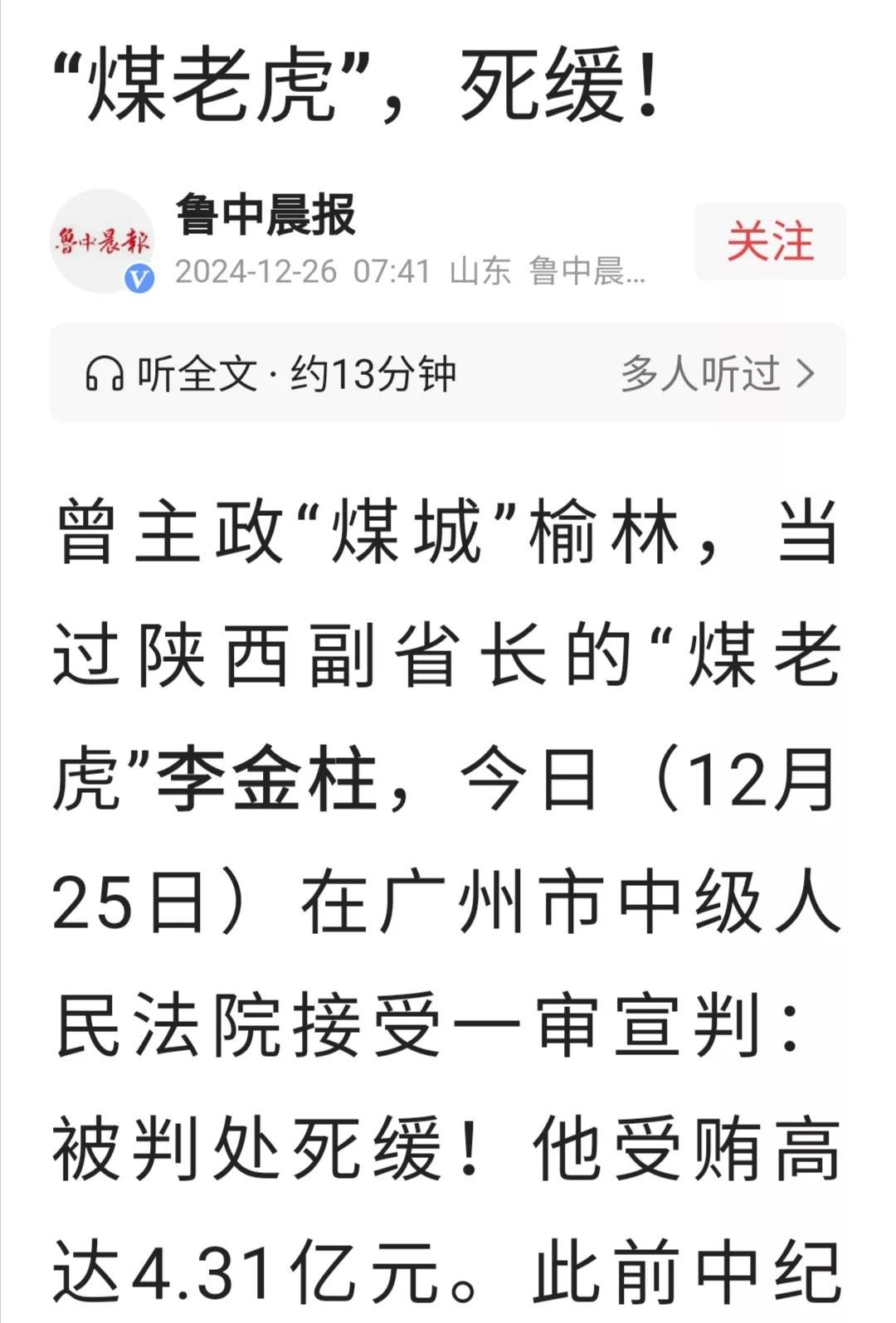This screenshot has width=896, height=1323.
Task: Play the 听全文 audio version
Action: coord(270,374)
